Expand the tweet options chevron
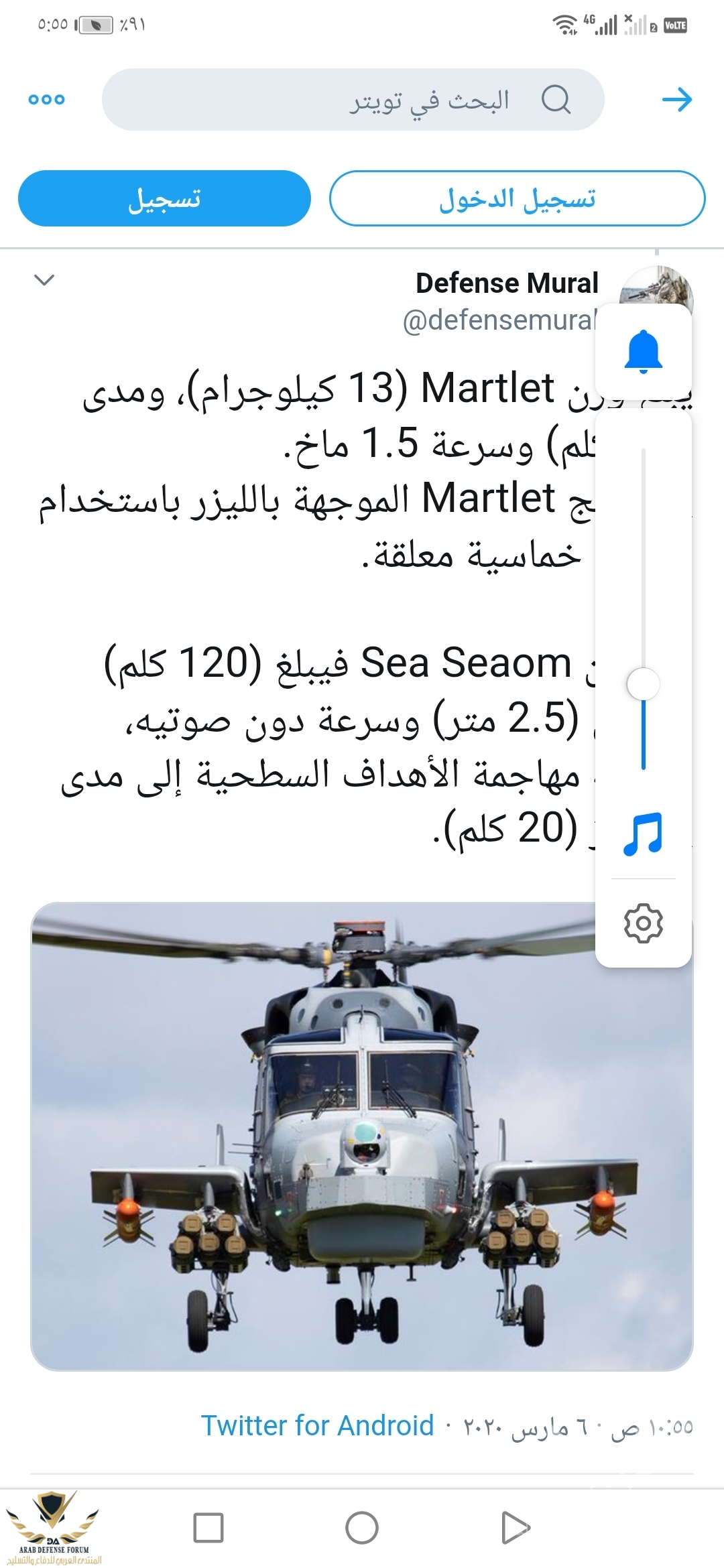The width and height of the screenshot is (724, 1568). tap(44, 280)
